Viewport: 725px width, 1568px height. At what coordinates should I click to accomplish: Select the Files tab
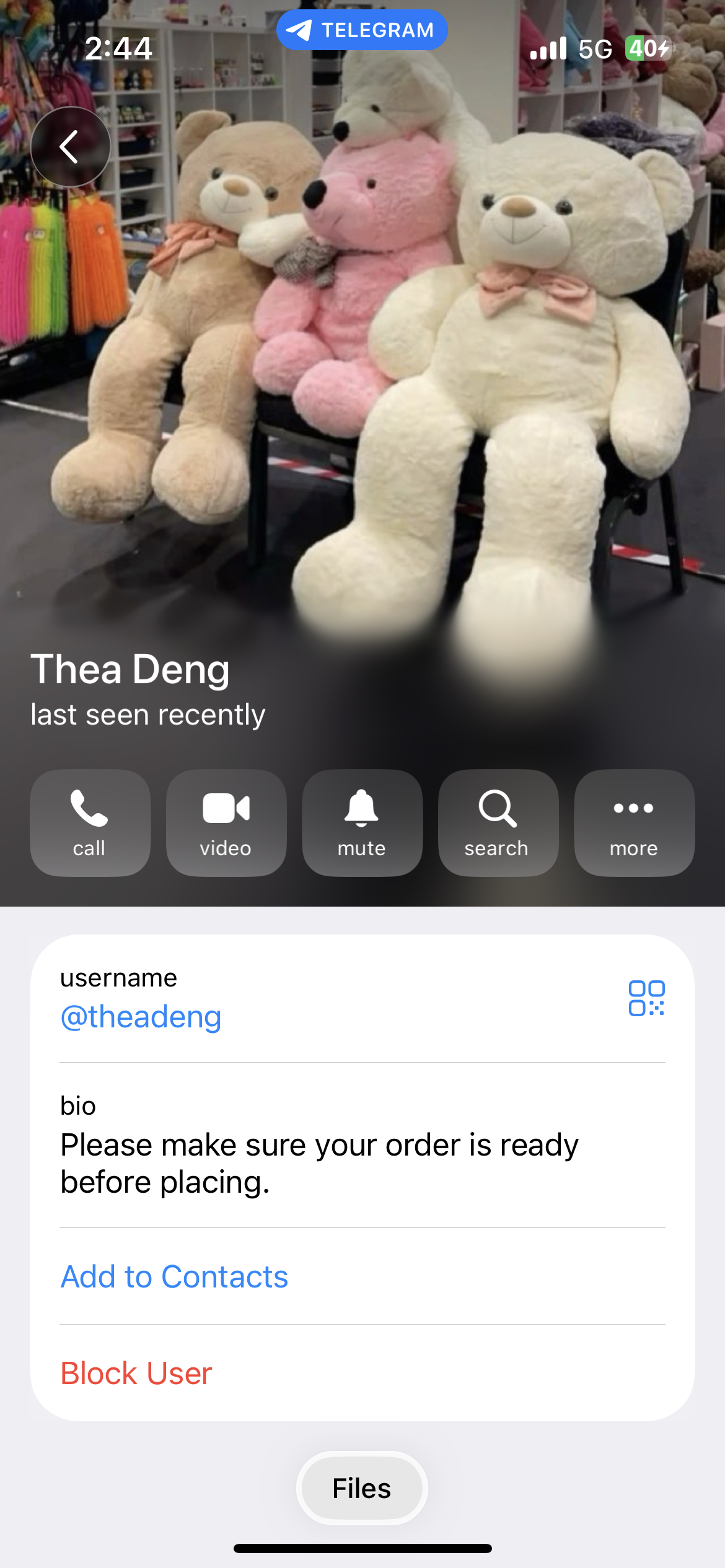tap(362, 1488)
